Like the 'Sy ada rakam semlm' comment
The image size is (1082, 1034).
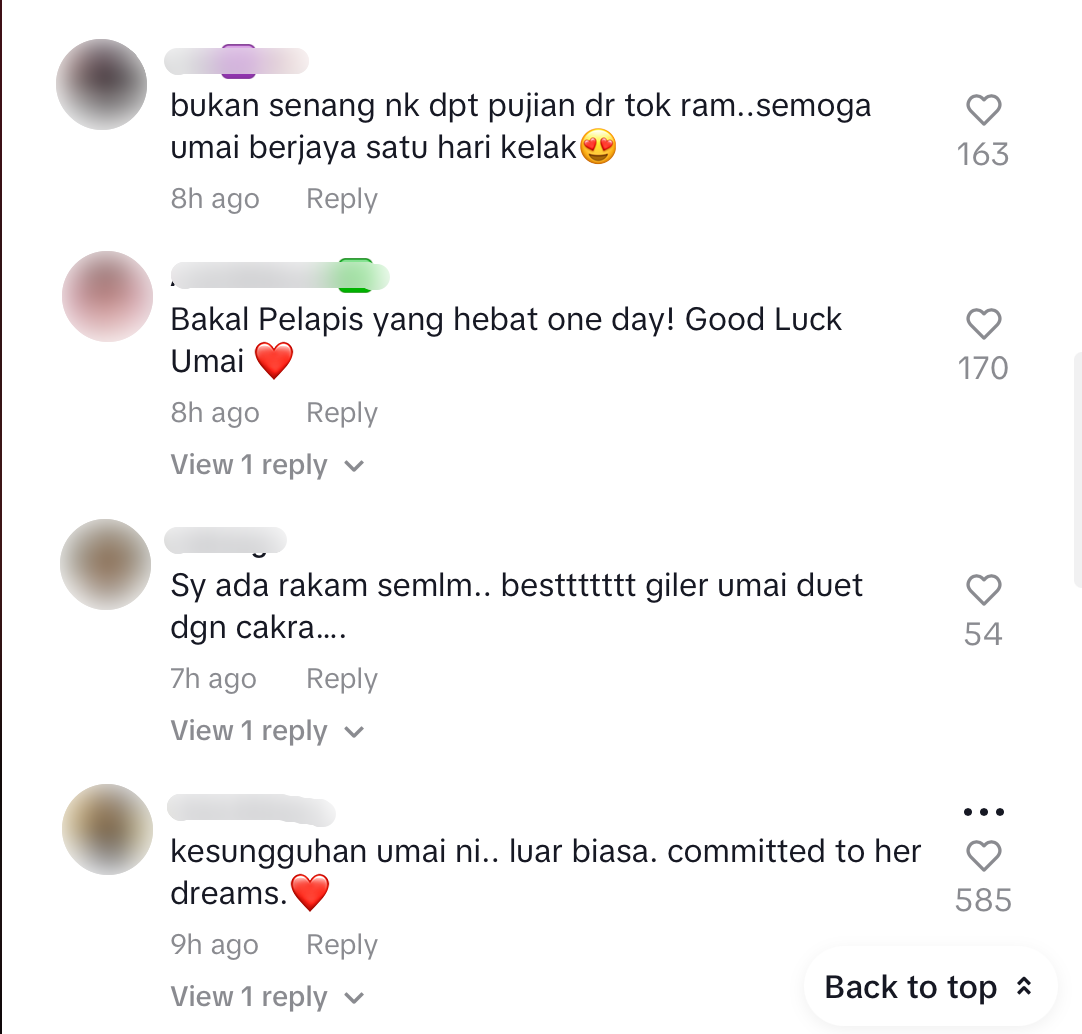pos(983,590)
